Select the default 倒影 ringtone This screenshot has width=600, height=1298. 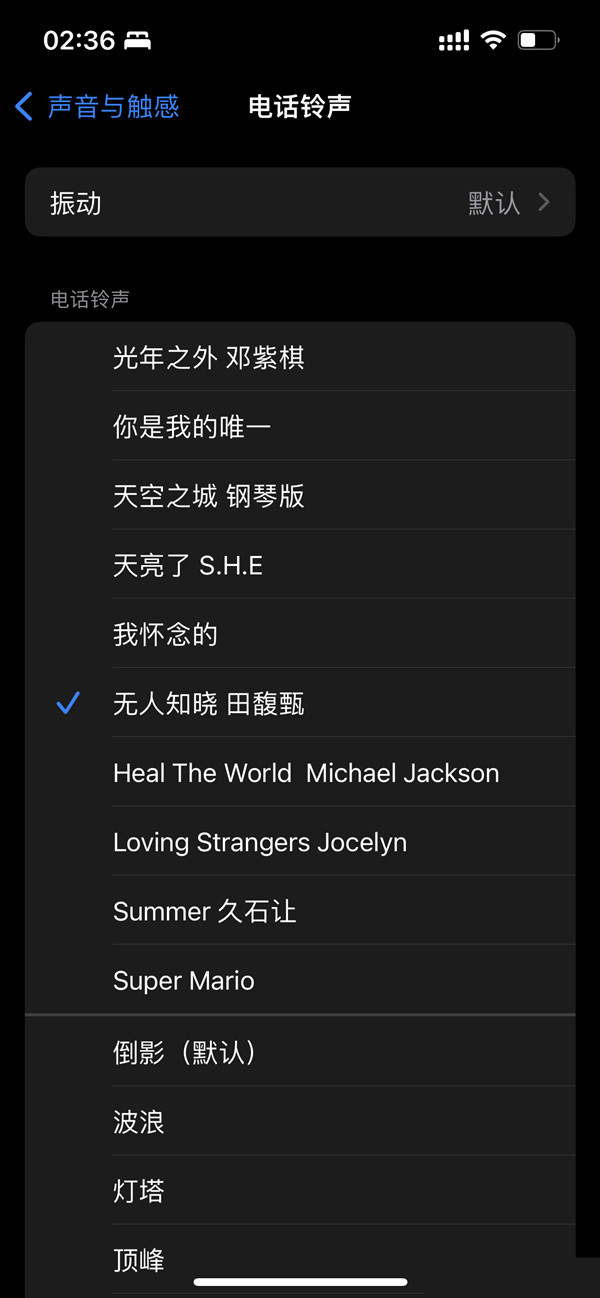pyautogui.click(x=300, y=1052)
